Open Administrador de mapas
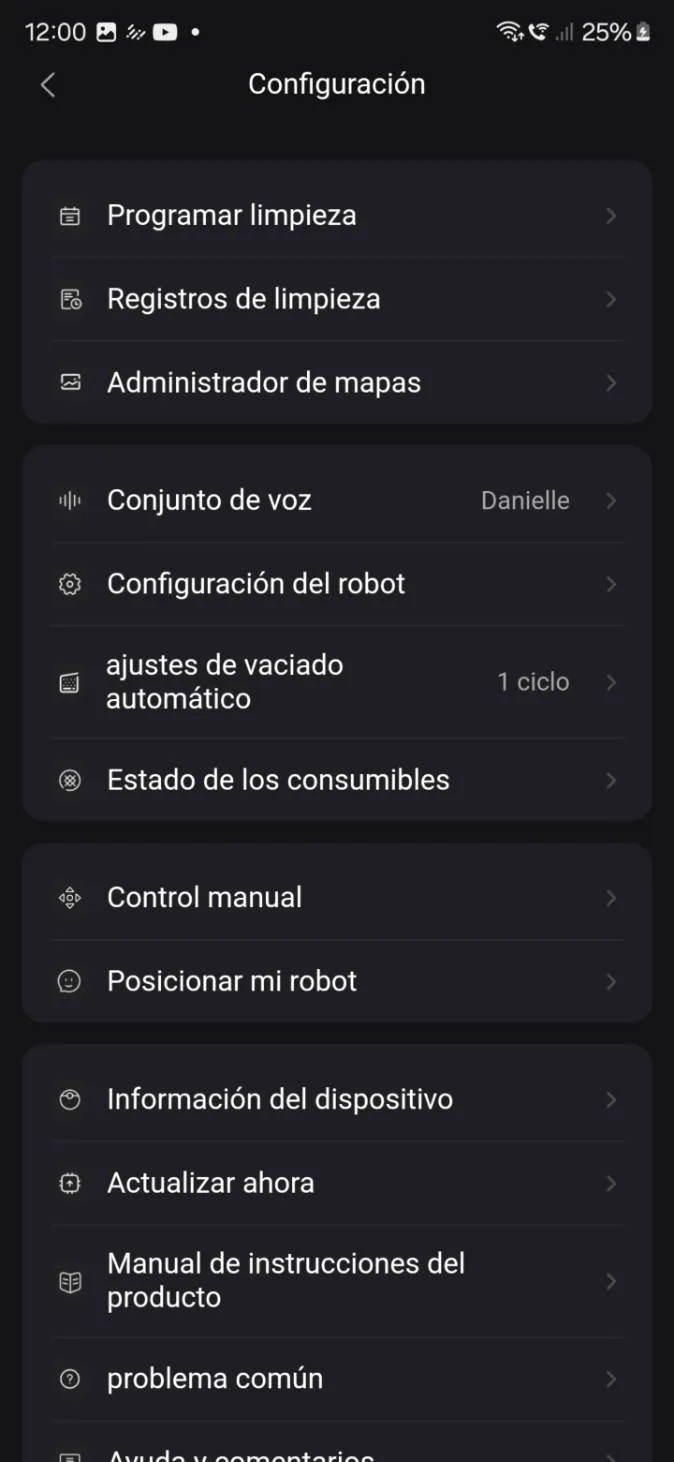Viewport: 674px width, 1462px height. tap(337, 382)
